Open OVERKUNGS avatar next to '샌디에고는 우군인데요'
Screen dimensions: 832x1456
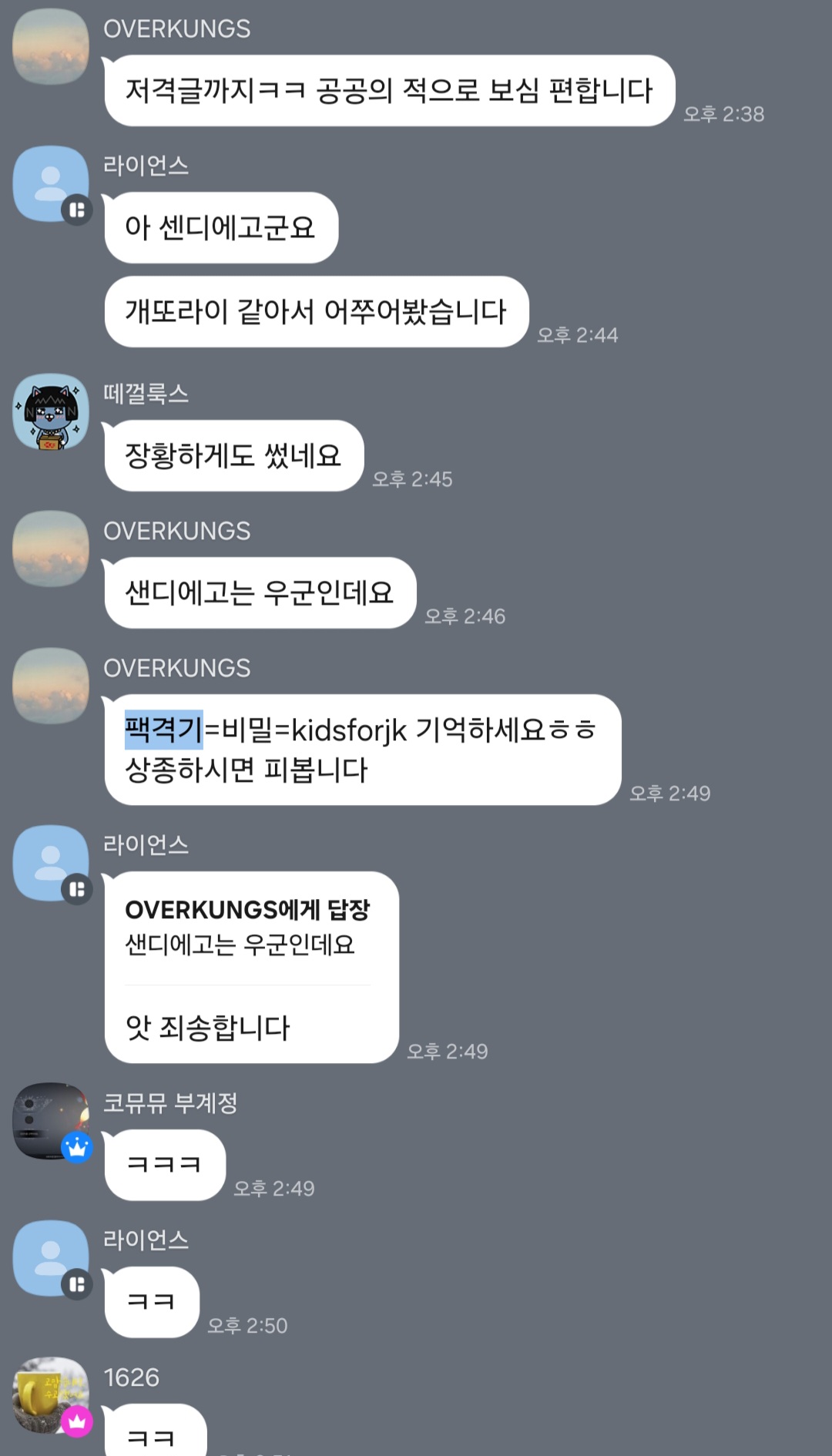51,549
